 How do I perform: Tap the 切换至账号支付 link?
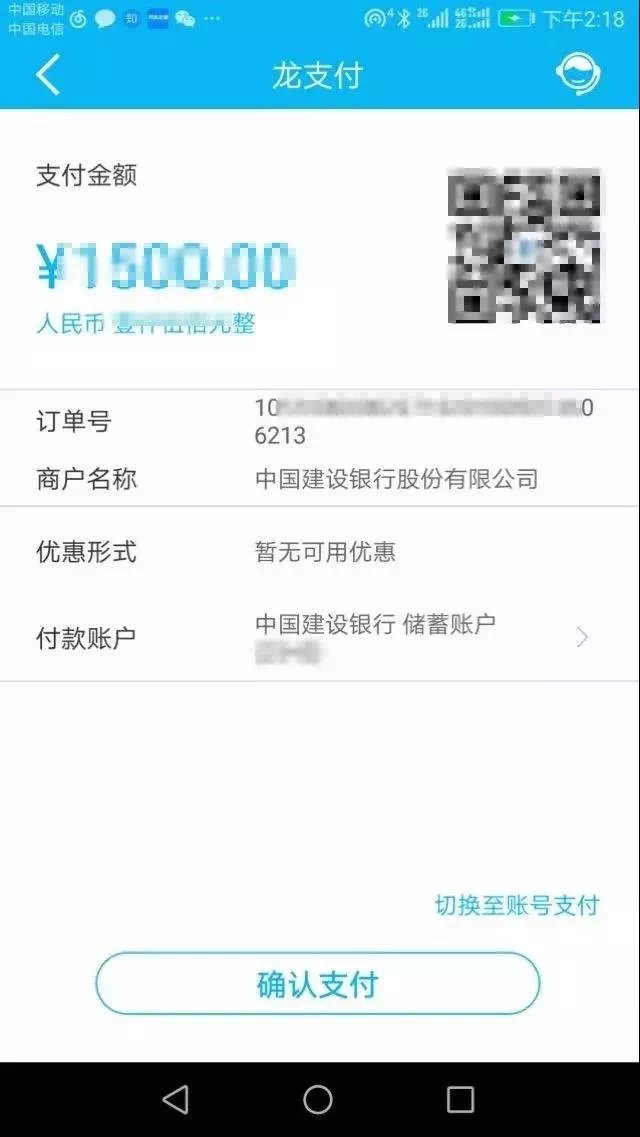tap(516, 906)
